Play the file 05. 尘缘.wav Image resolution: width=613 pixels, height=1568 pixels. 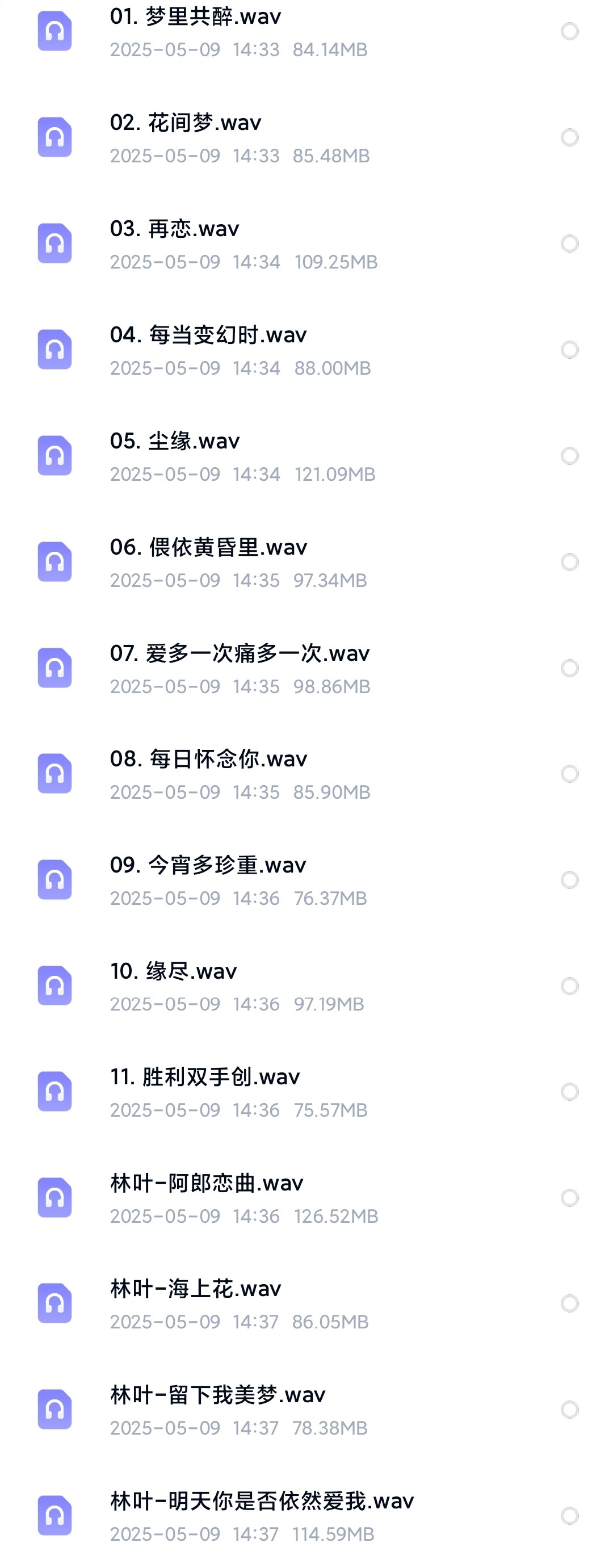[x=175, y=441]
